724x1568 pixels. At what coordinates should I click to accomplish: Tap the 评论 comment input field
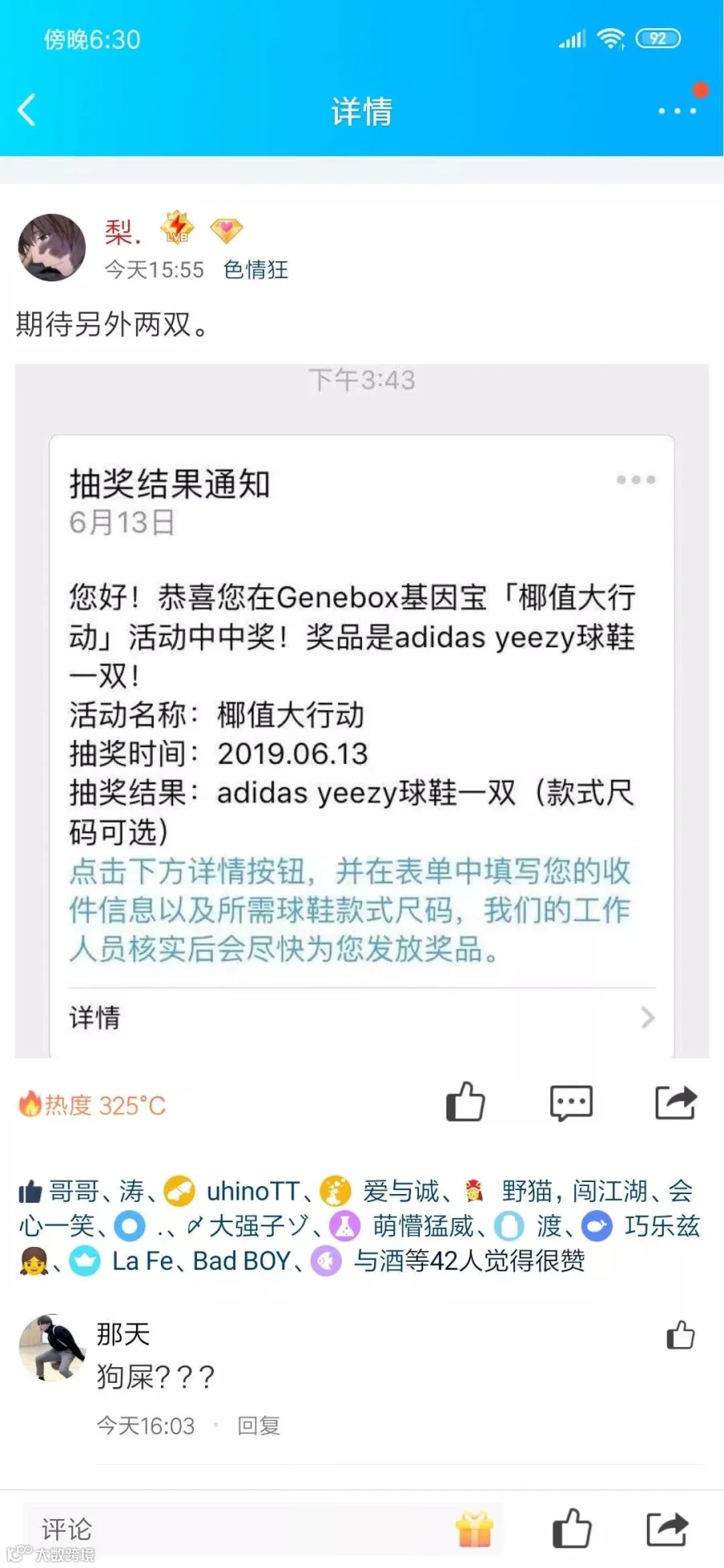pyautogui.click(x=241, y=1529)
